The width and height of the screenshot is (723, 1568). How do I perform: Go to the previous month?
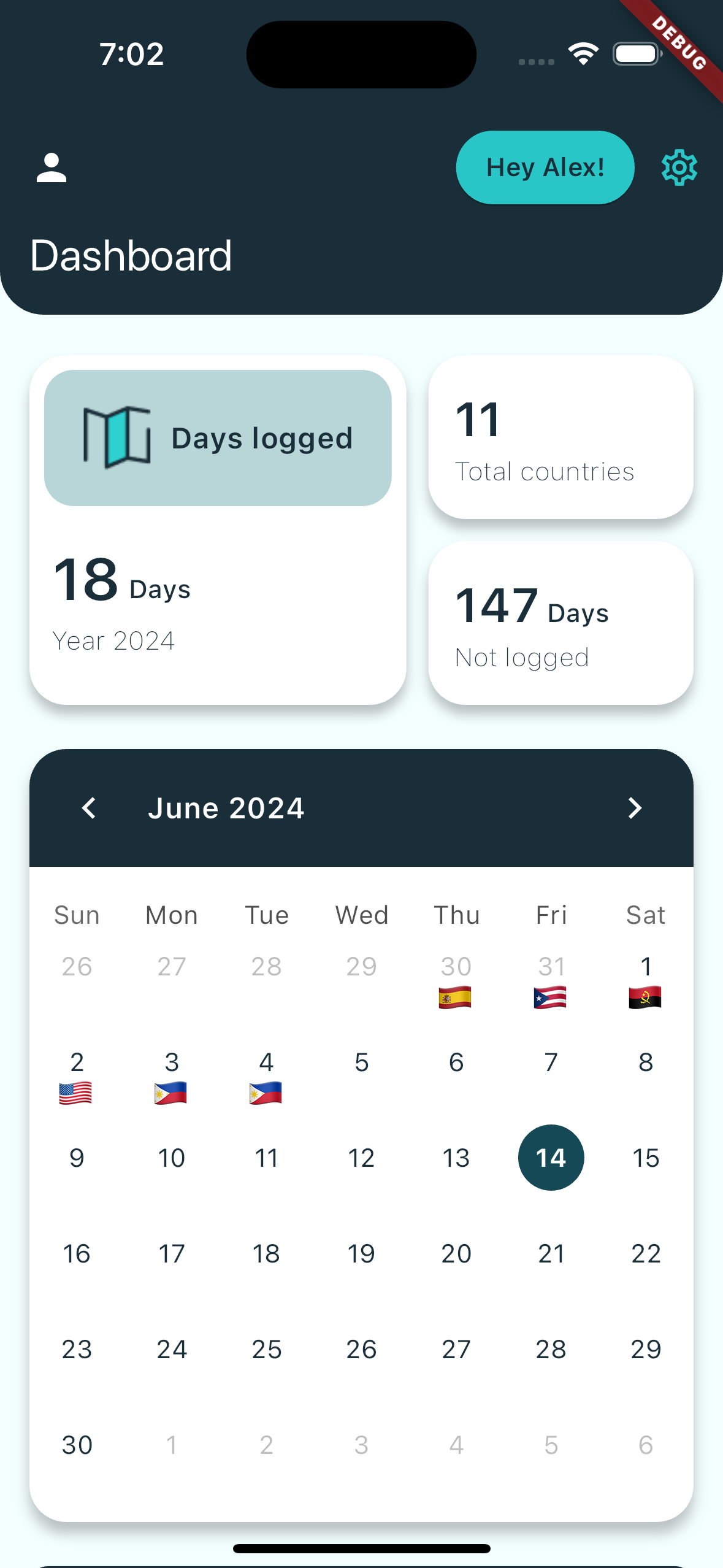tap(89, 808)
